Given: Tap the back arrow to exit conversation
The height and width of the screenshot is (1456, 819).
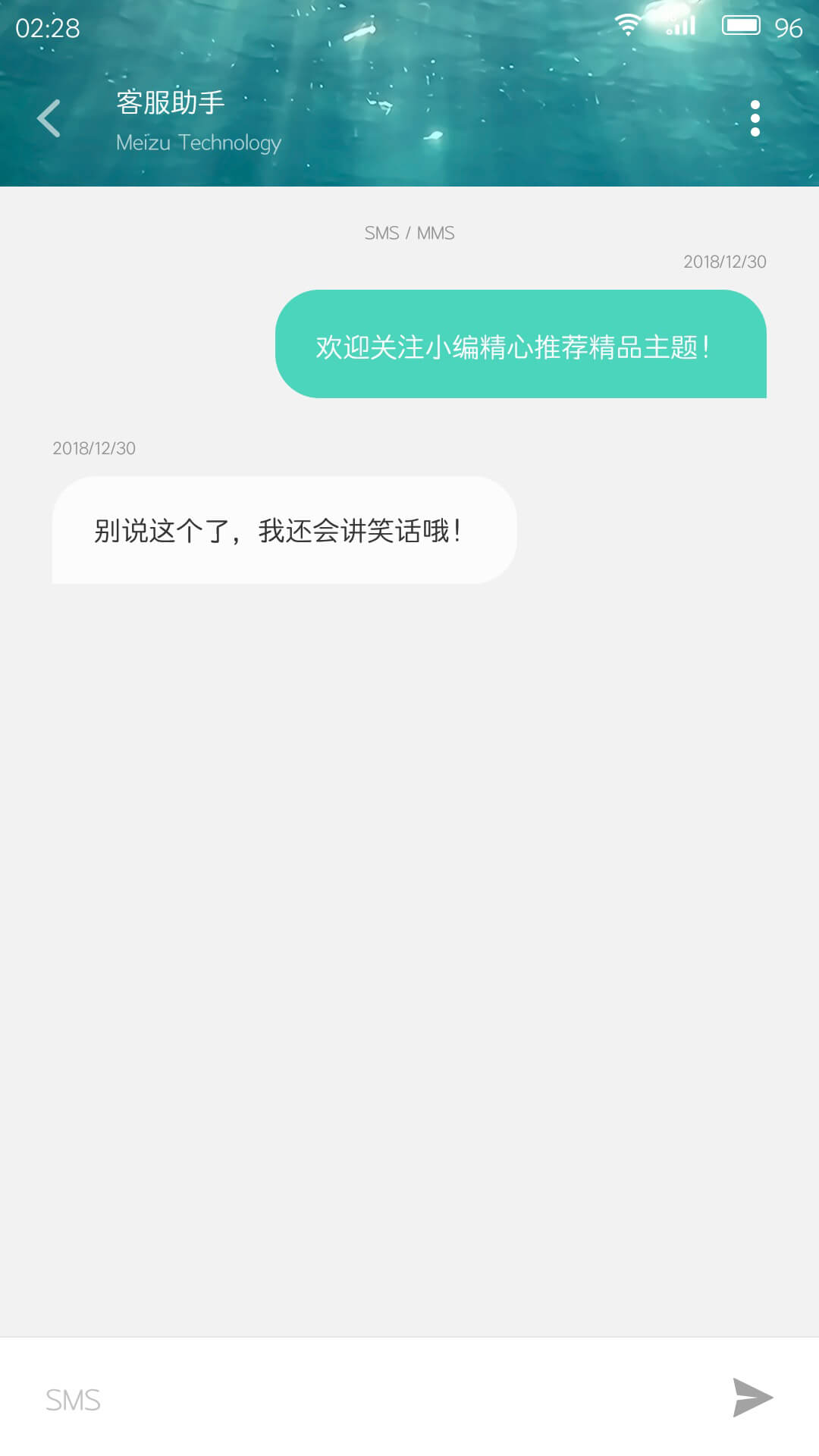Looking at the screenshot, I should [49, 118].
